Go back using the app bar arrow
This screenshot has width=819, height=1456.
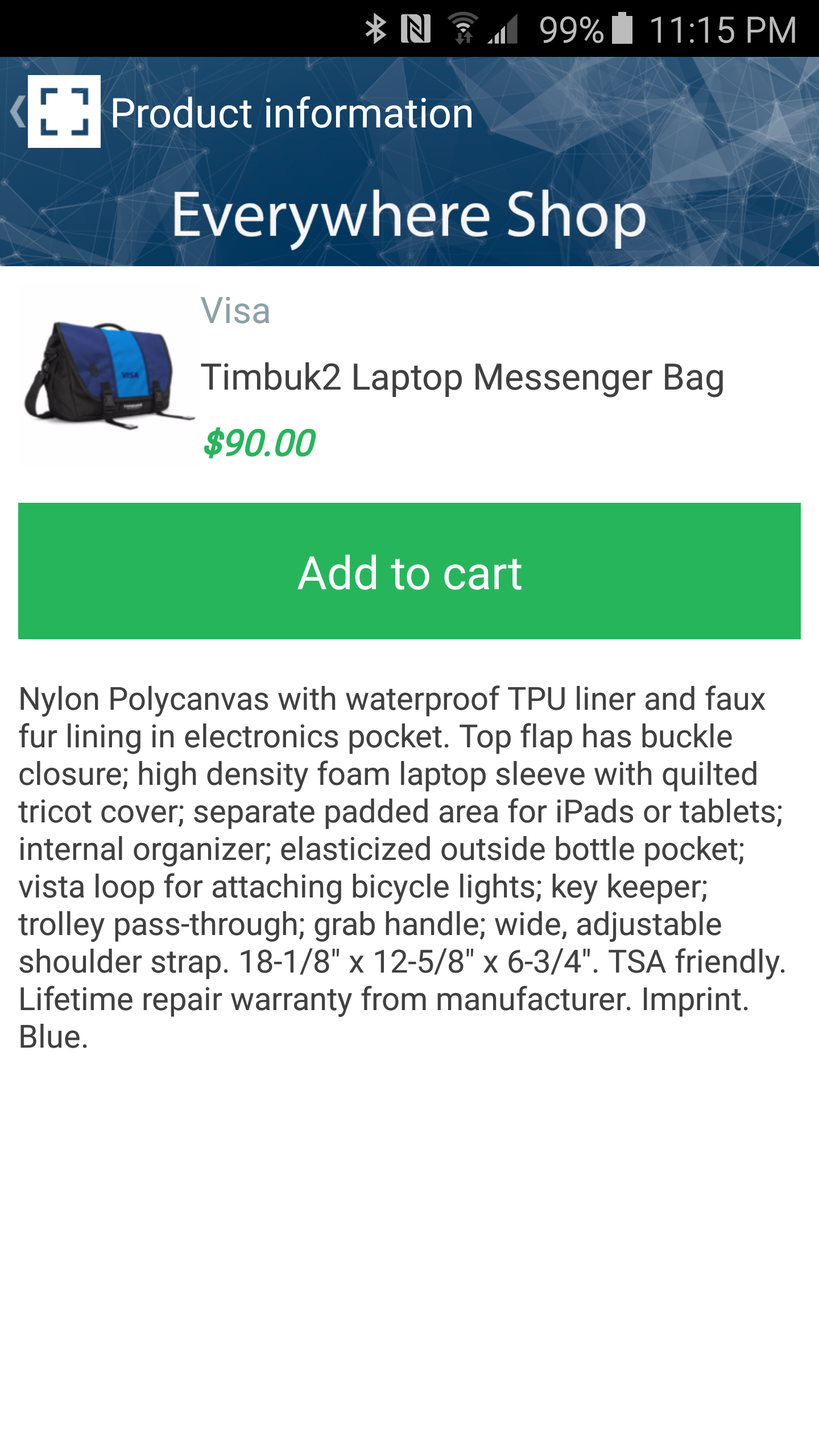pos(18,111)
